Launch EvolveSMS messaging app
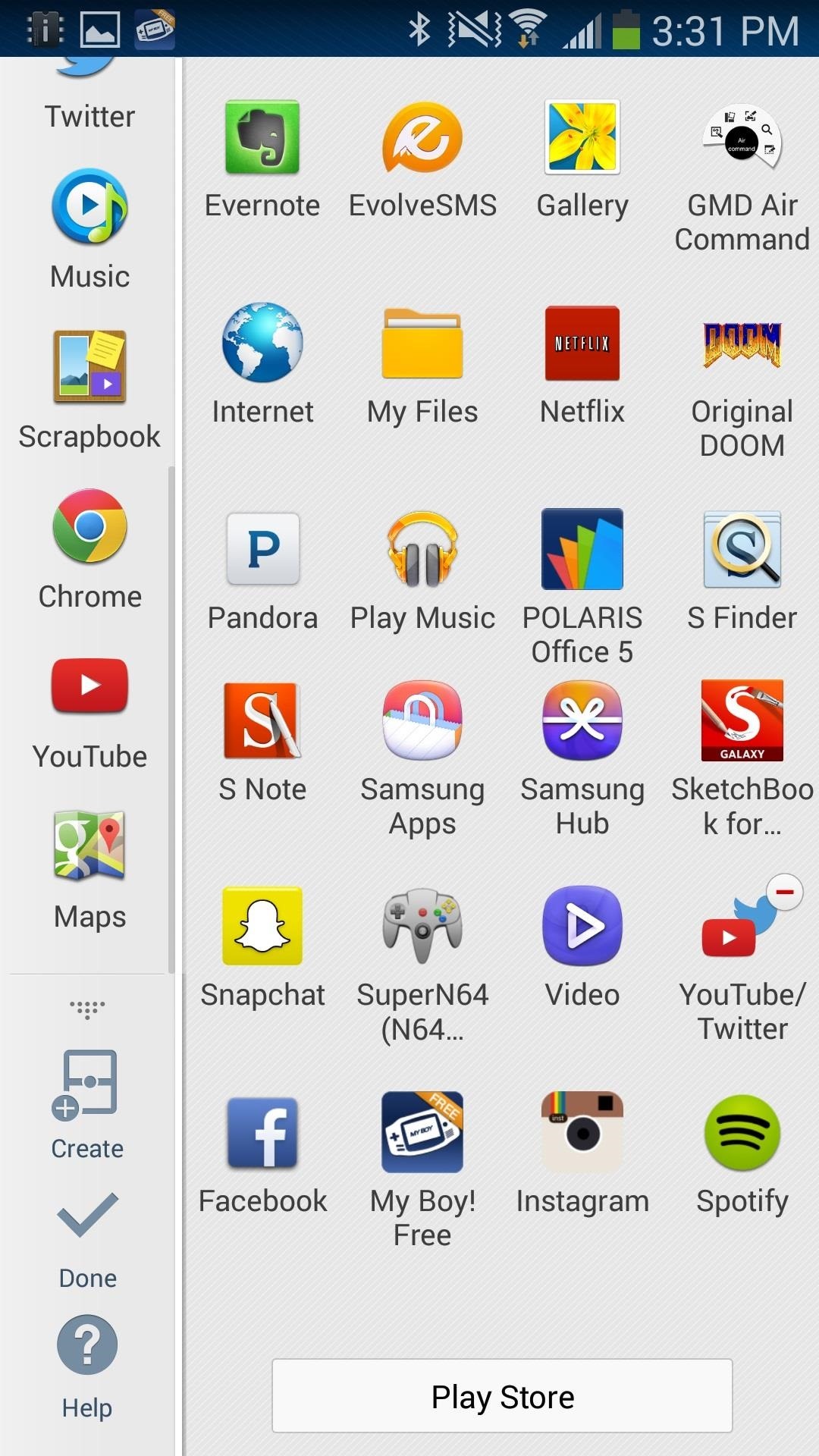This screenshot has height=1456, width=819. coord(422,138)
